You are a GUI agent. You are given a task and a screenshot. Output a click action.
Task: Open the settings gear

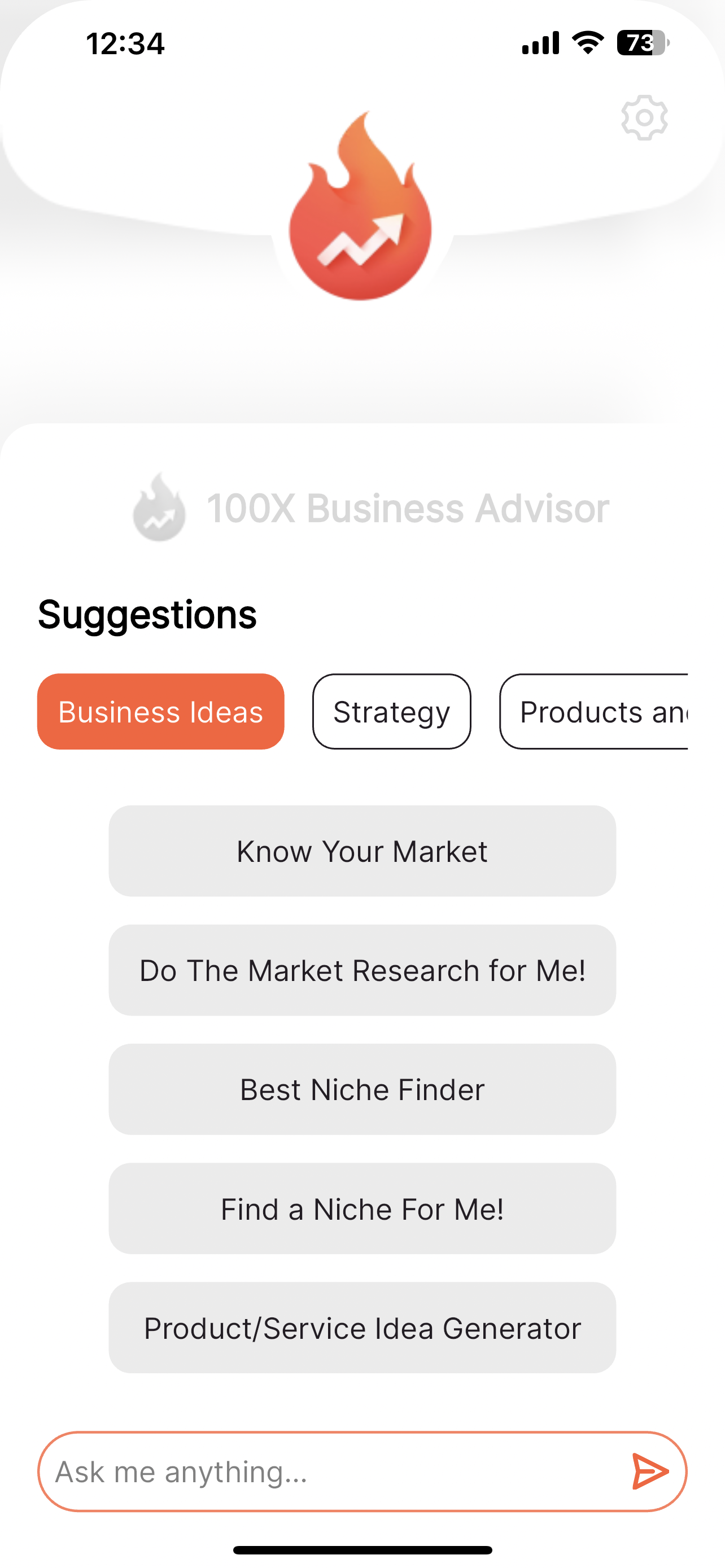pos(644,117)
